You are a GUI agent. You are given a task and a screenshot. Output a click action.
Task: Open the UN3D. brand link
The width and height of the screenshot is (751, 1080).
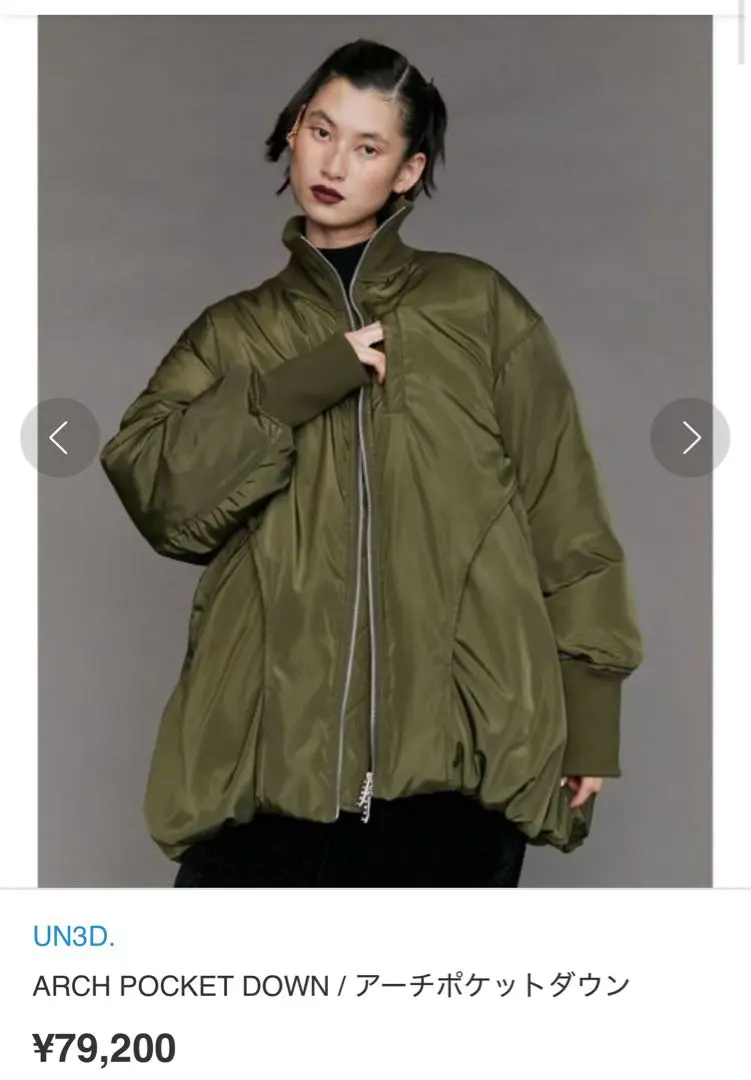pos(73,937)
